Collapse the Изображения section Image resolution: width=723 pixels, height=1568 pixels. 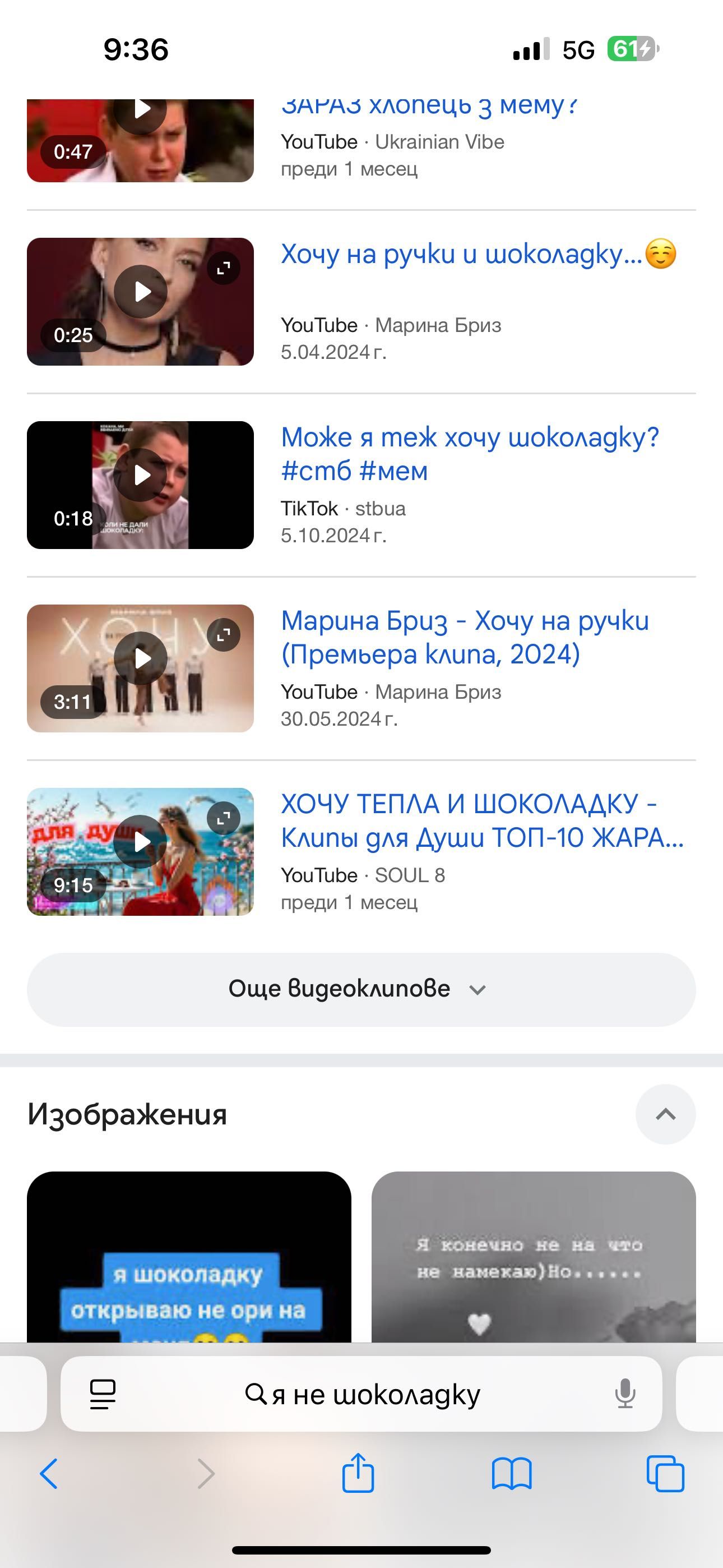coord(665,1114)
